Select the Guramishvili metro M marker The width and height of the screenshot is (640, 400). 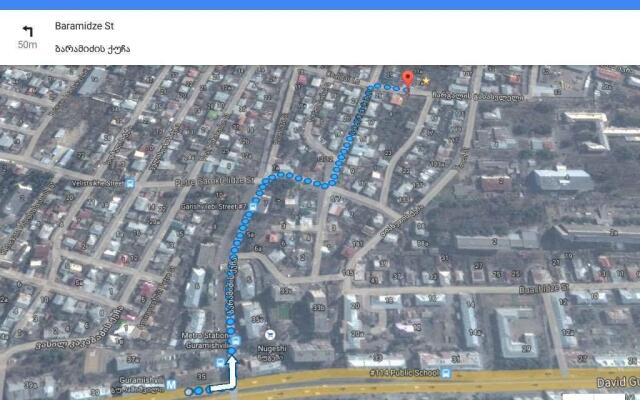pyautogui.click(x=171, y=386)
